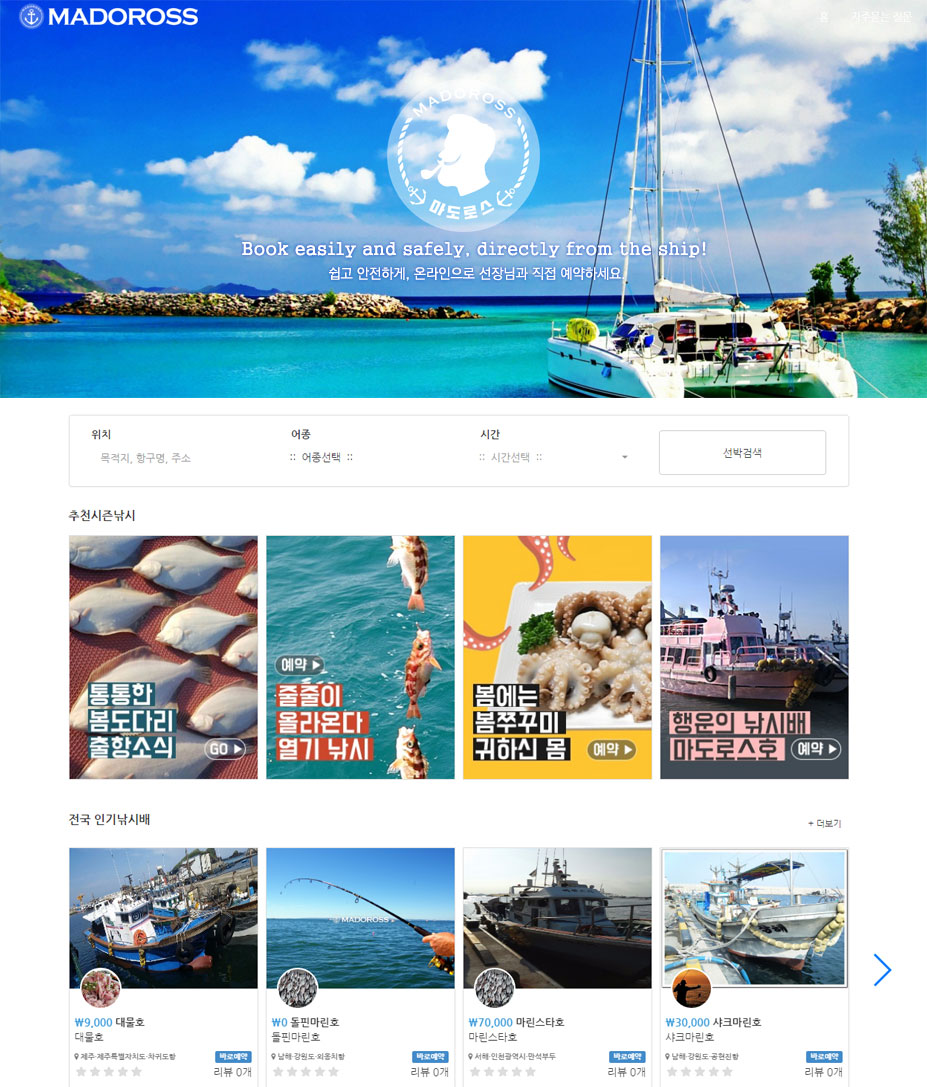Expand the 시간선택 time dropdown
Screen dimensions: 927x1087
pos(555,457)
